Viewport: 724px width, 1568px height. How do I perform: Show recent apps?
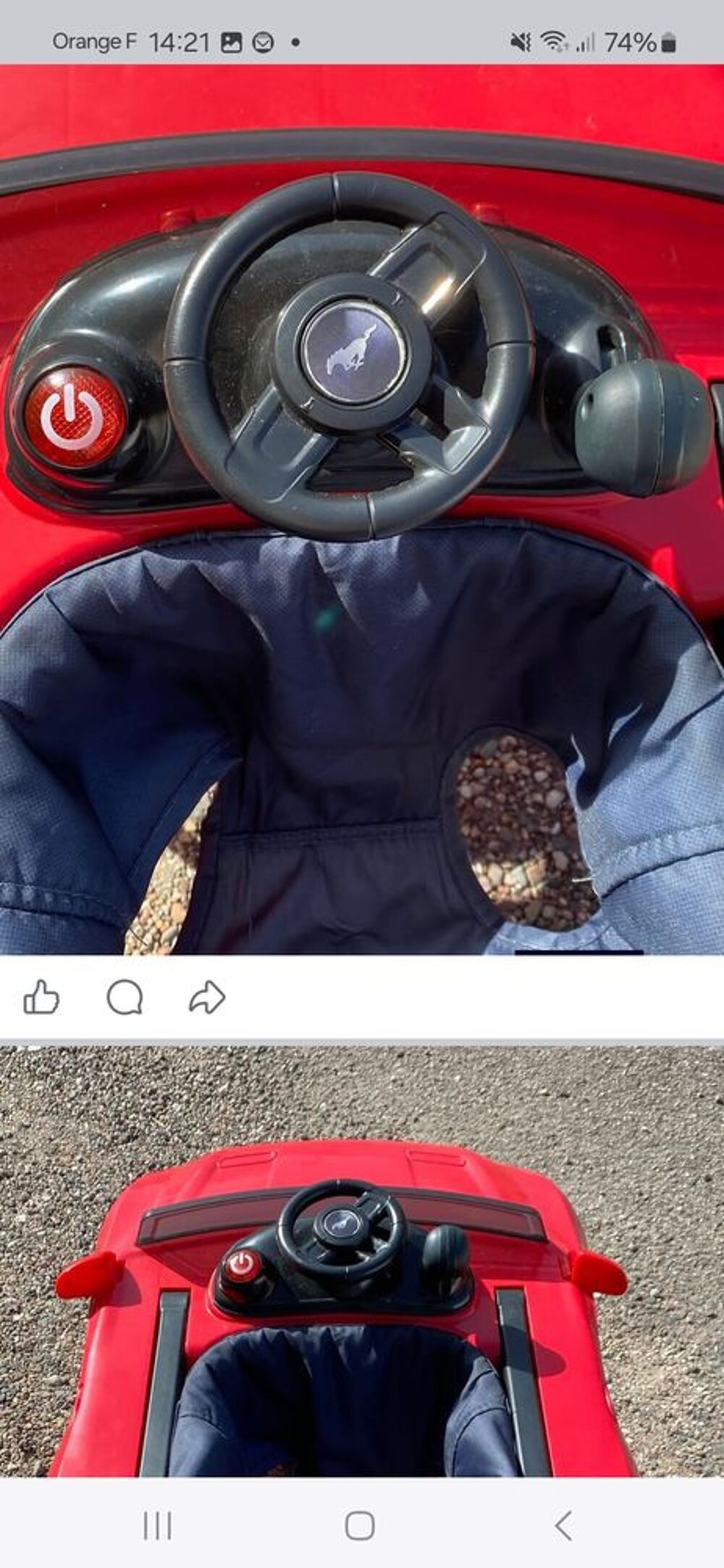click(157, 1525)
